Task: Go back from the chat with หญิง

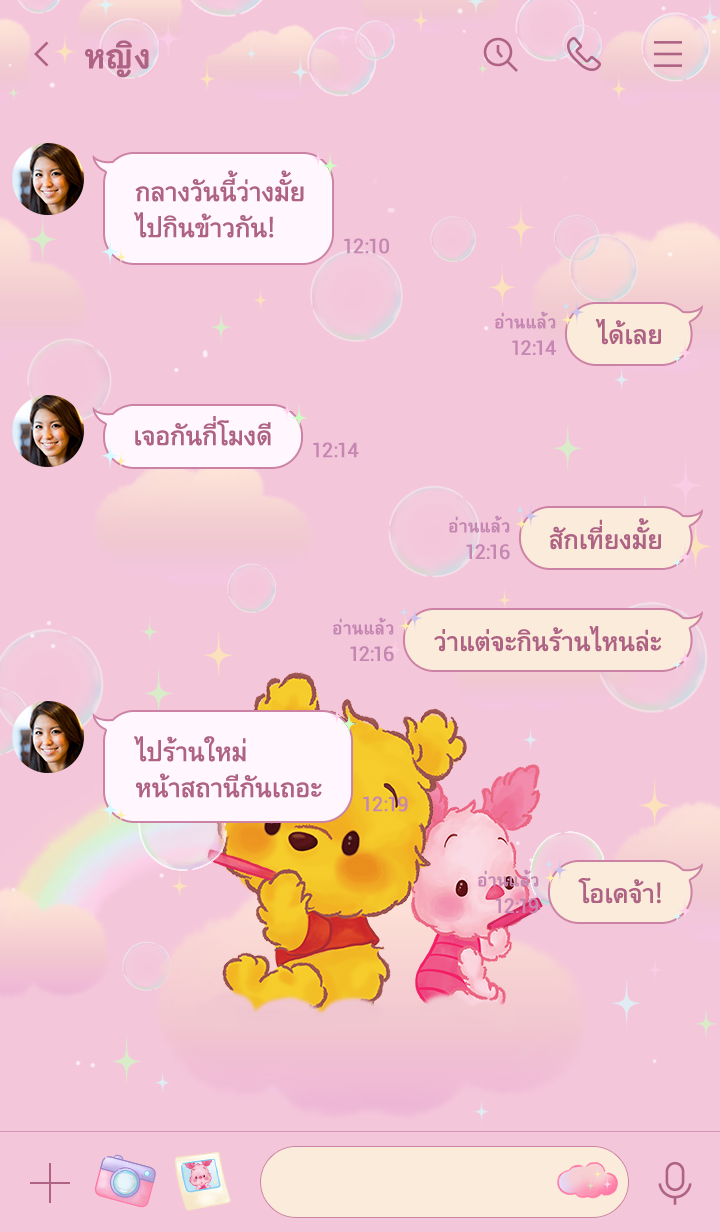Action: (x=41, y=55)
